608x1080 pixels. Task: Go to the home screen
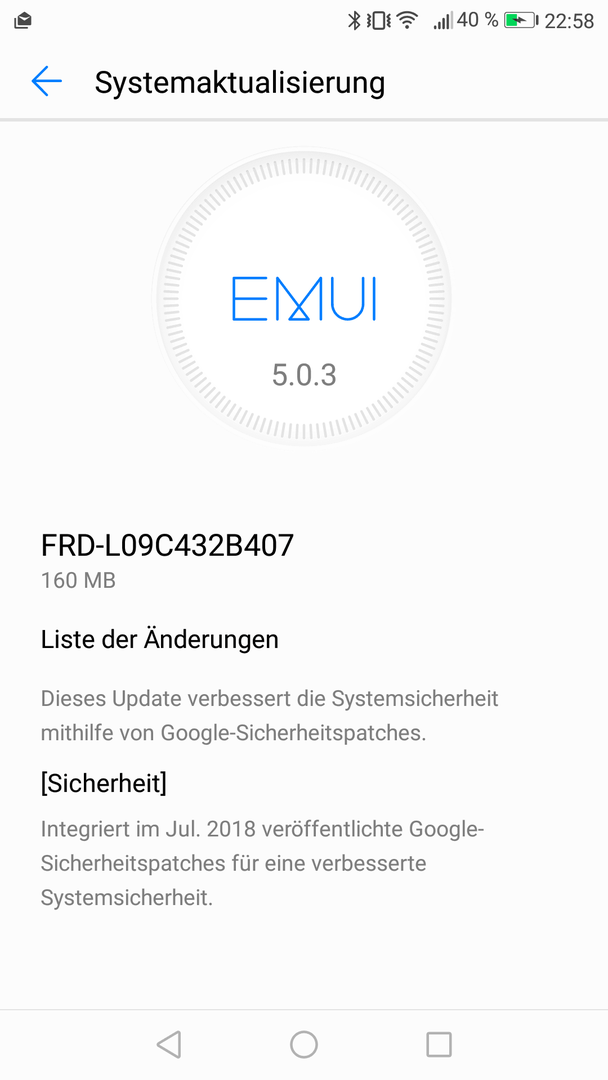click(304, 1044)
